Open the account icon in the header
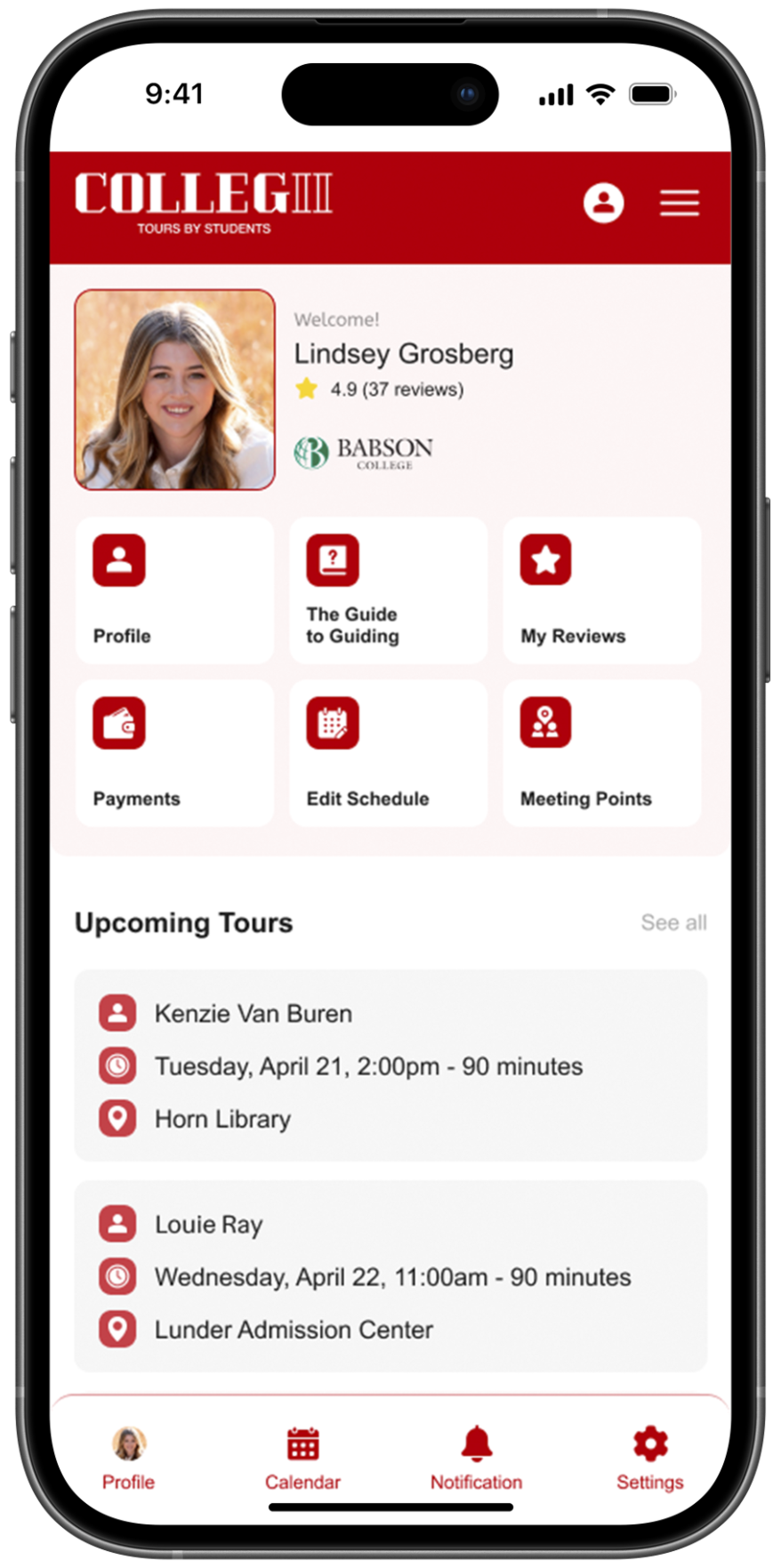 point(603,203)
